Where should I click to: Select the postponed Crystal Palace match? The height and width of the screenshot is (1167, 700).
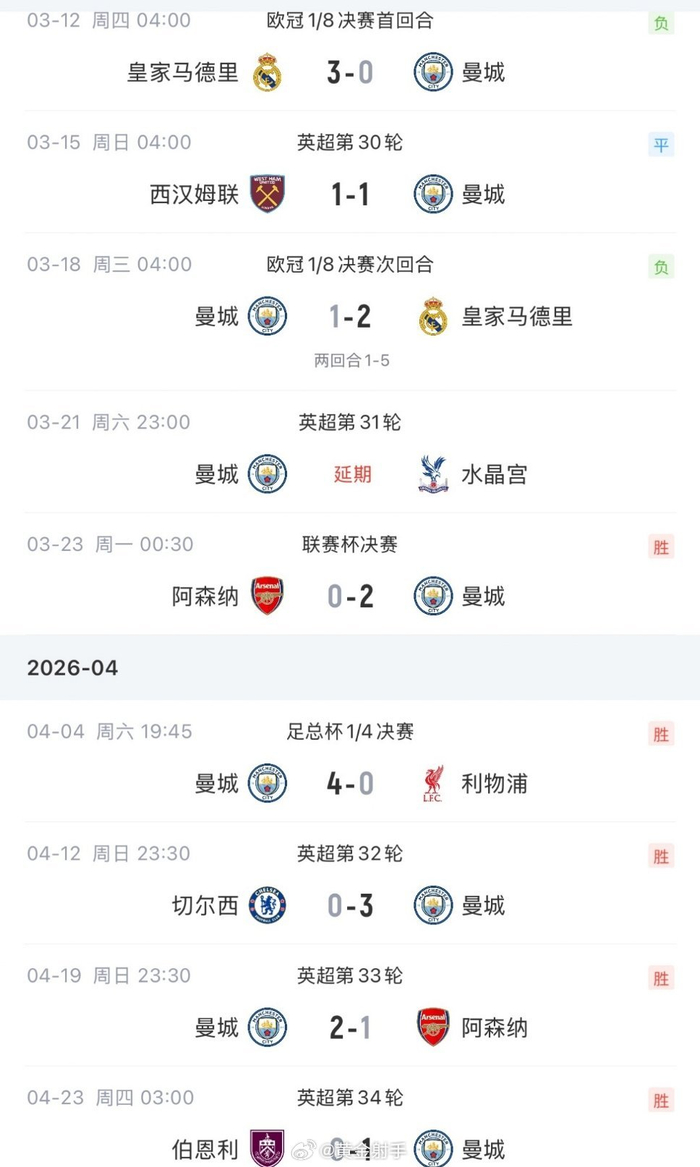(x=350, y=474)
